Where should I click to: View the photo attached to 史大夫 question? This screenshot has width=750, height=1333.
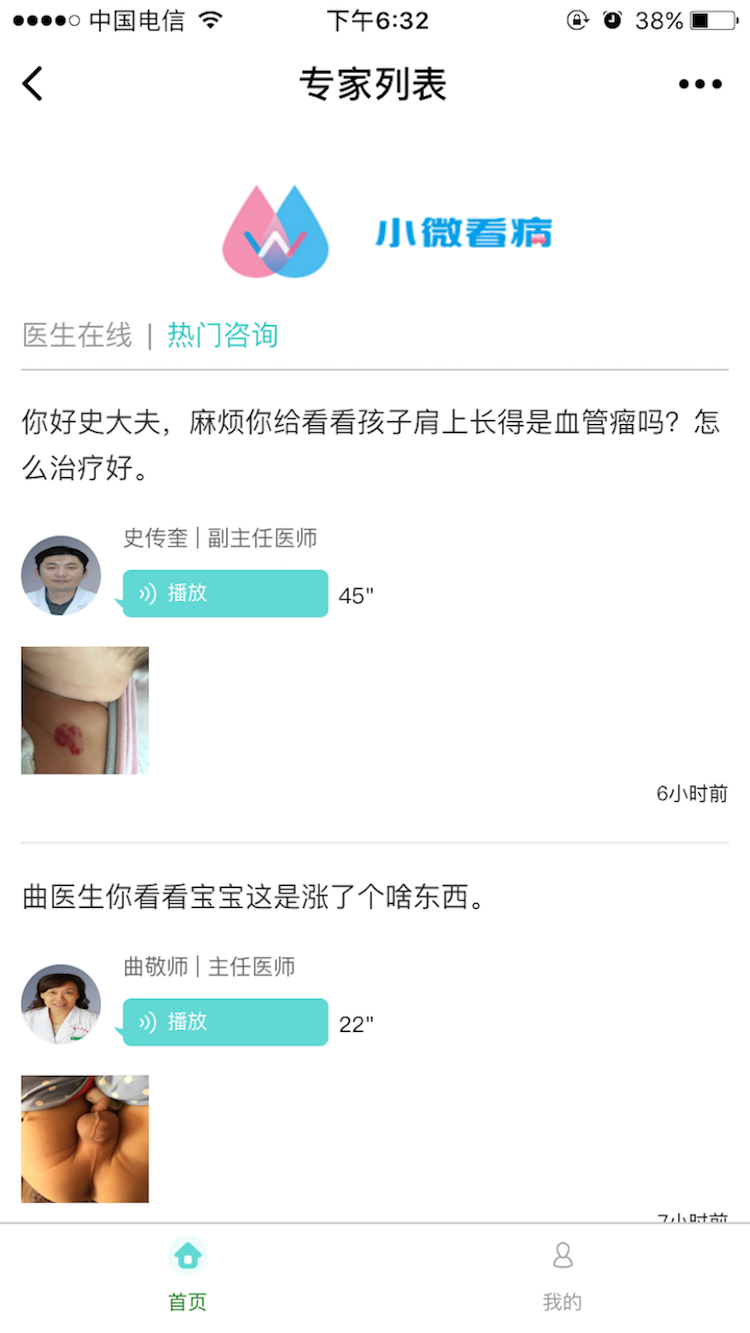click(x=85, y=710)
